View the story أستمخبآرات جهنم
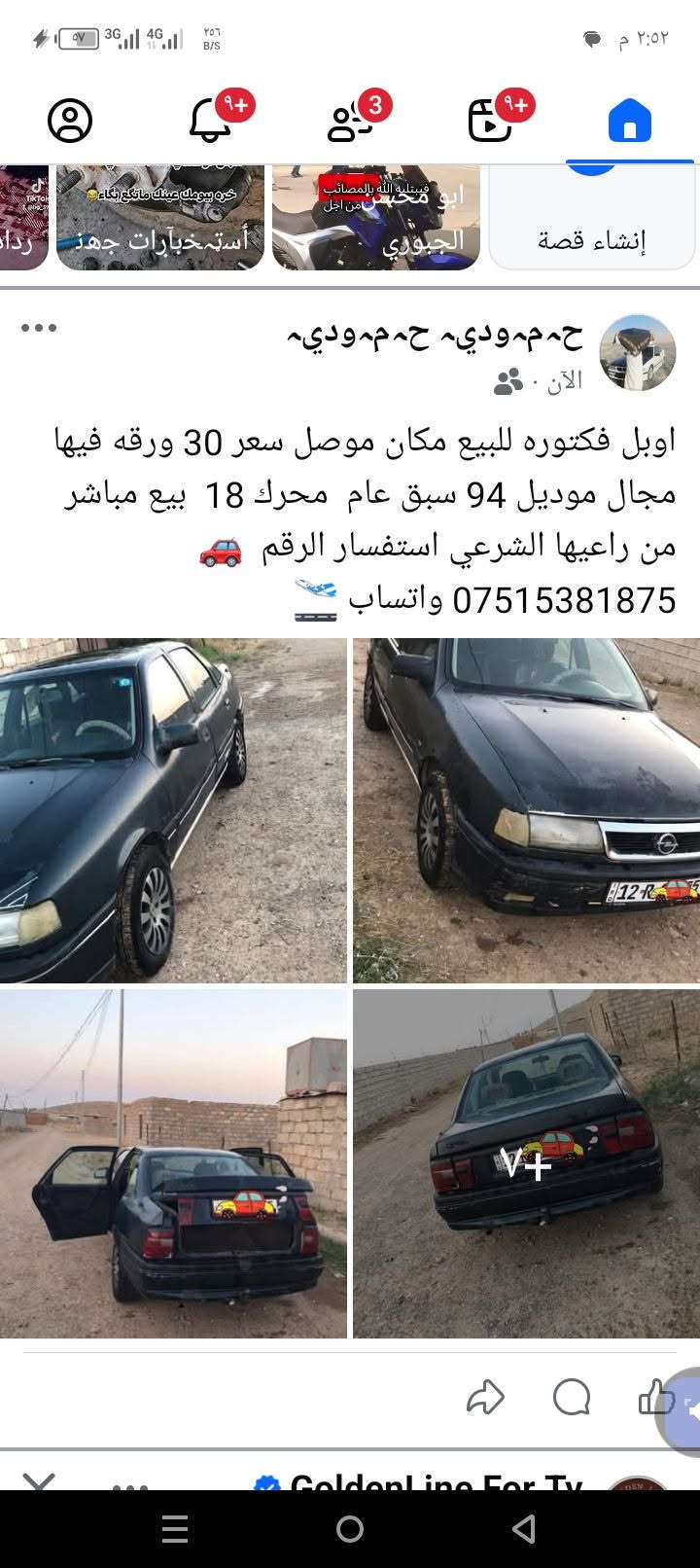Viewport: 700px width, 1568px height. tap(160, 218)
